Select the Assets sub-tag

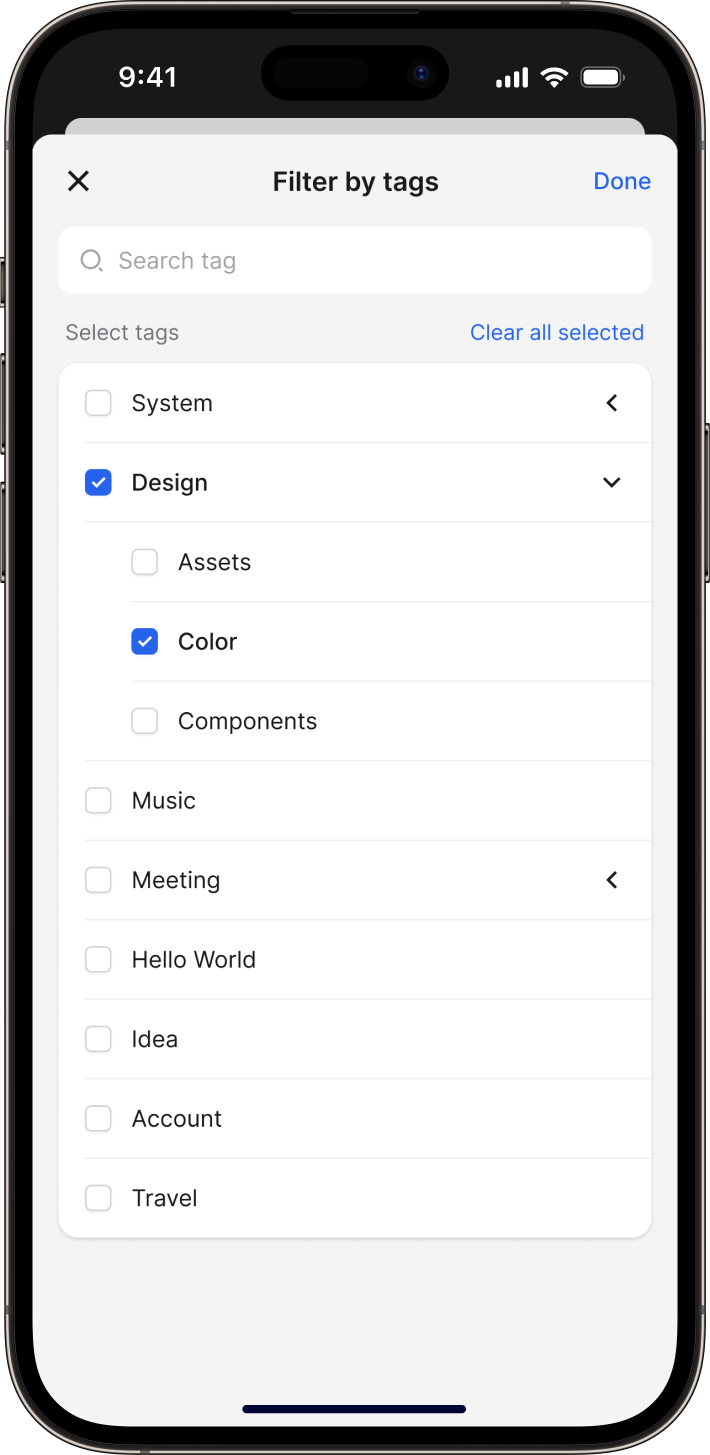pyautogui.click(x=145, y=562)
